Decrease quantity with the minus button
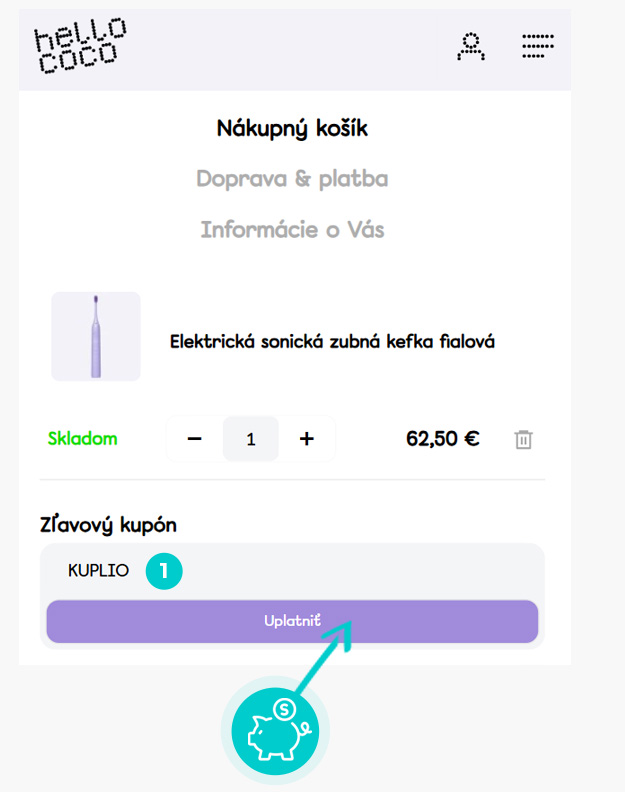The height and width of the screenshot is (792, 625). pos(195,439)
